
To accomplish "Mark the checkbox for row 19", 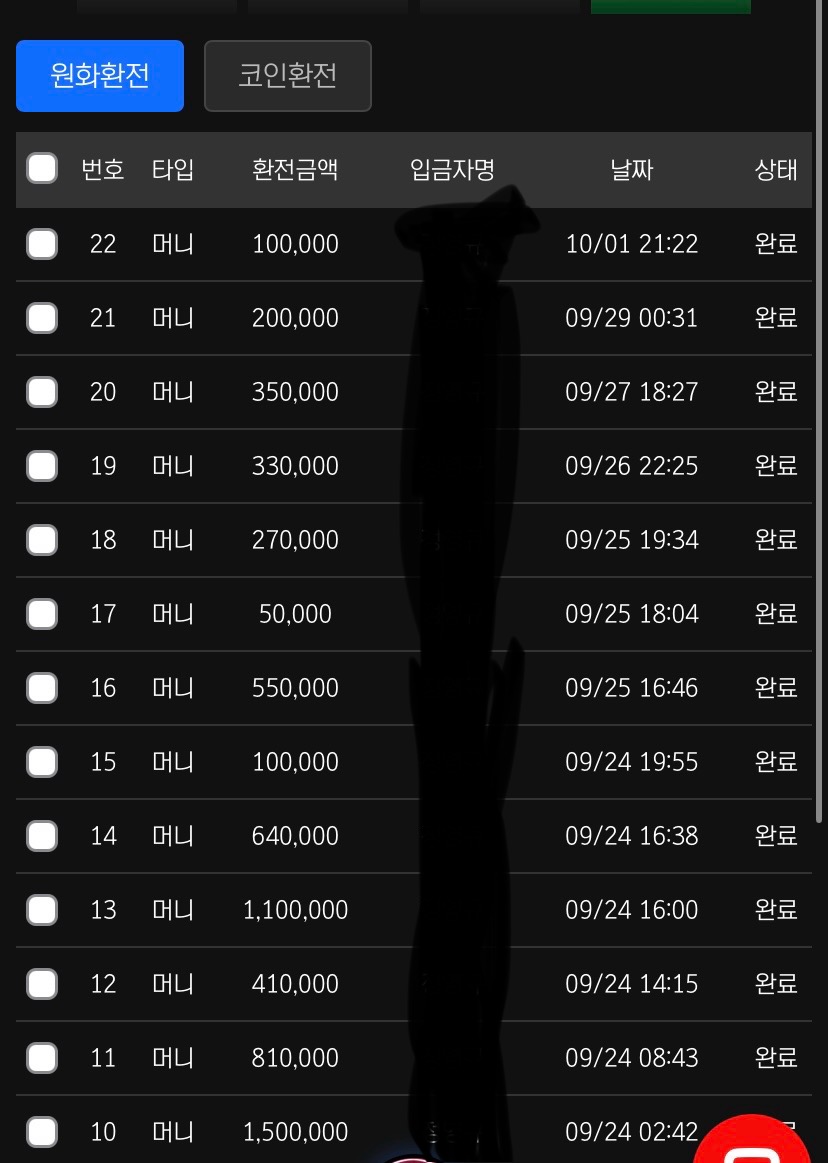I will click(x=42, y=466).
